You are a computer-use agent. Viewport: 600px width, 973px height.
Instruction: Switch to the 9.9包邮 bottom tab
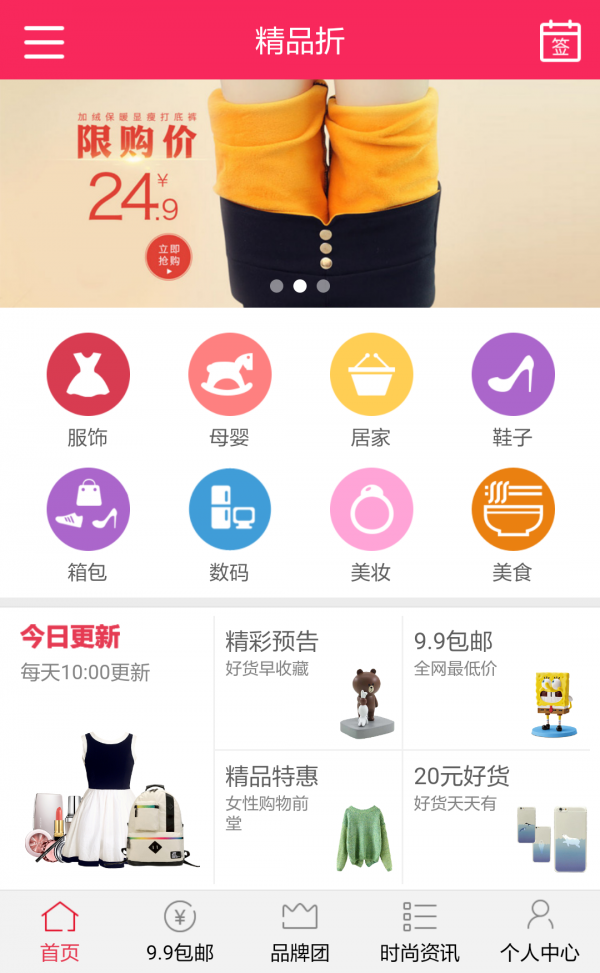pyautogui.click(x=180, y=931)
